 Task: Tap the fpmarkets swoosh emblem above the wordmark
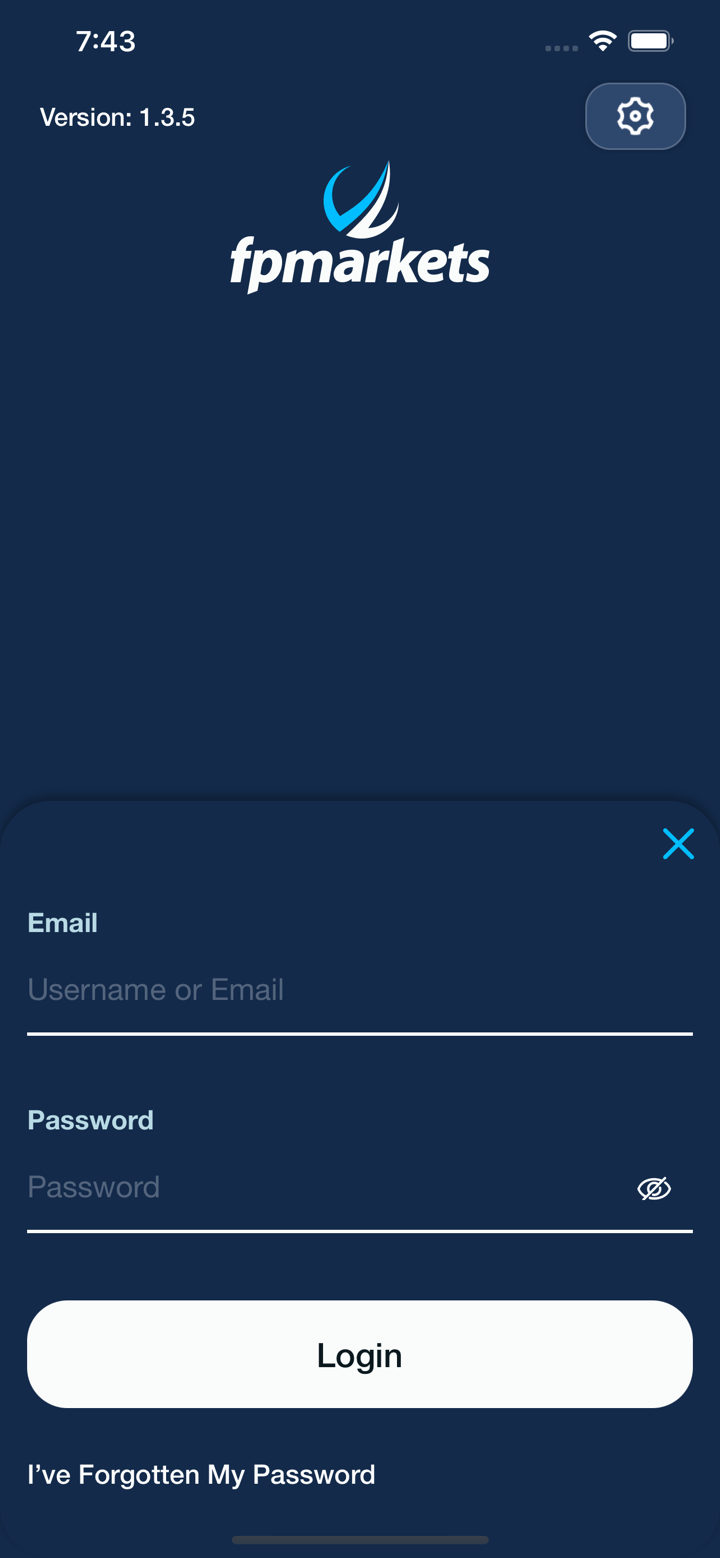point(358,196)
